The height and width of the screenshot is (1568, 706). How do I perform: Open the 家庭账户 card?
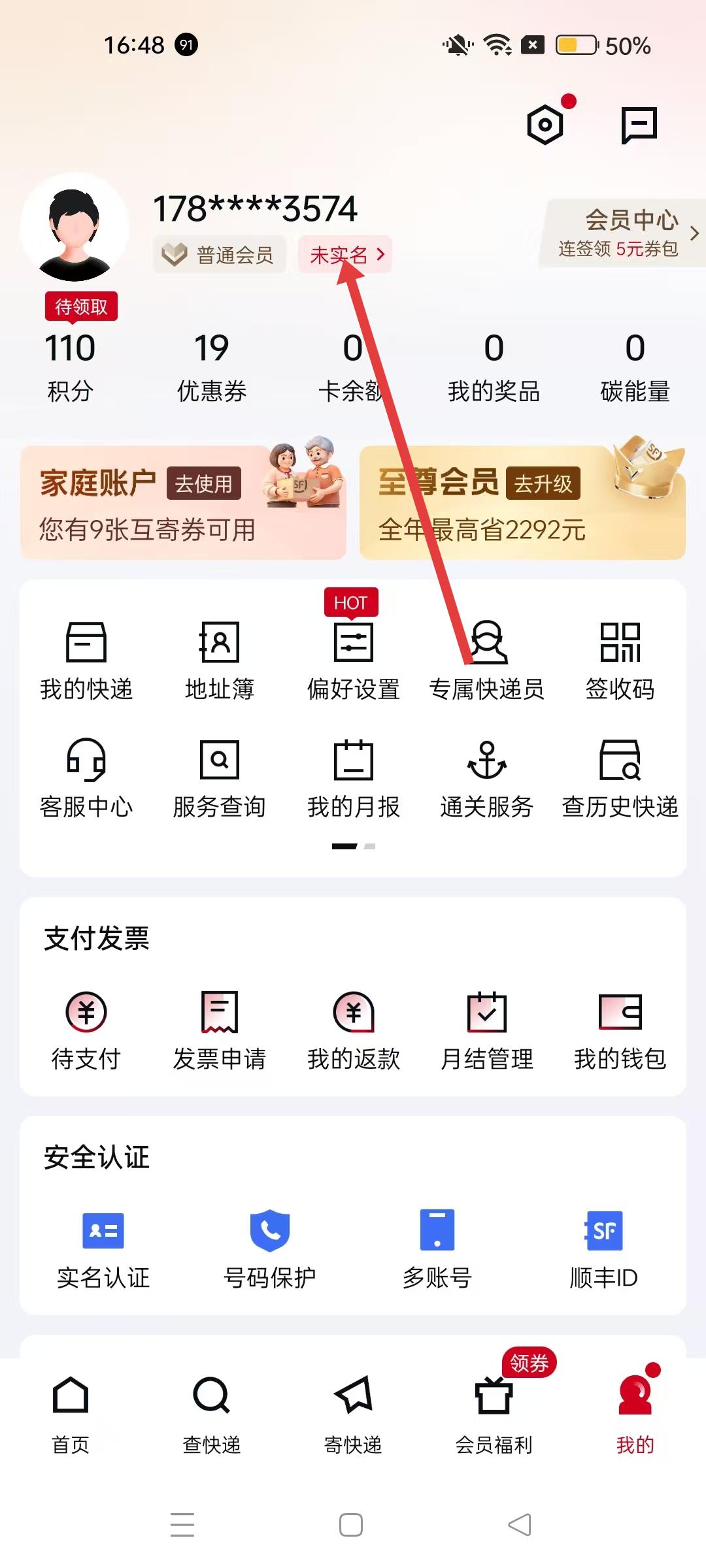click(x=183, y=502)
